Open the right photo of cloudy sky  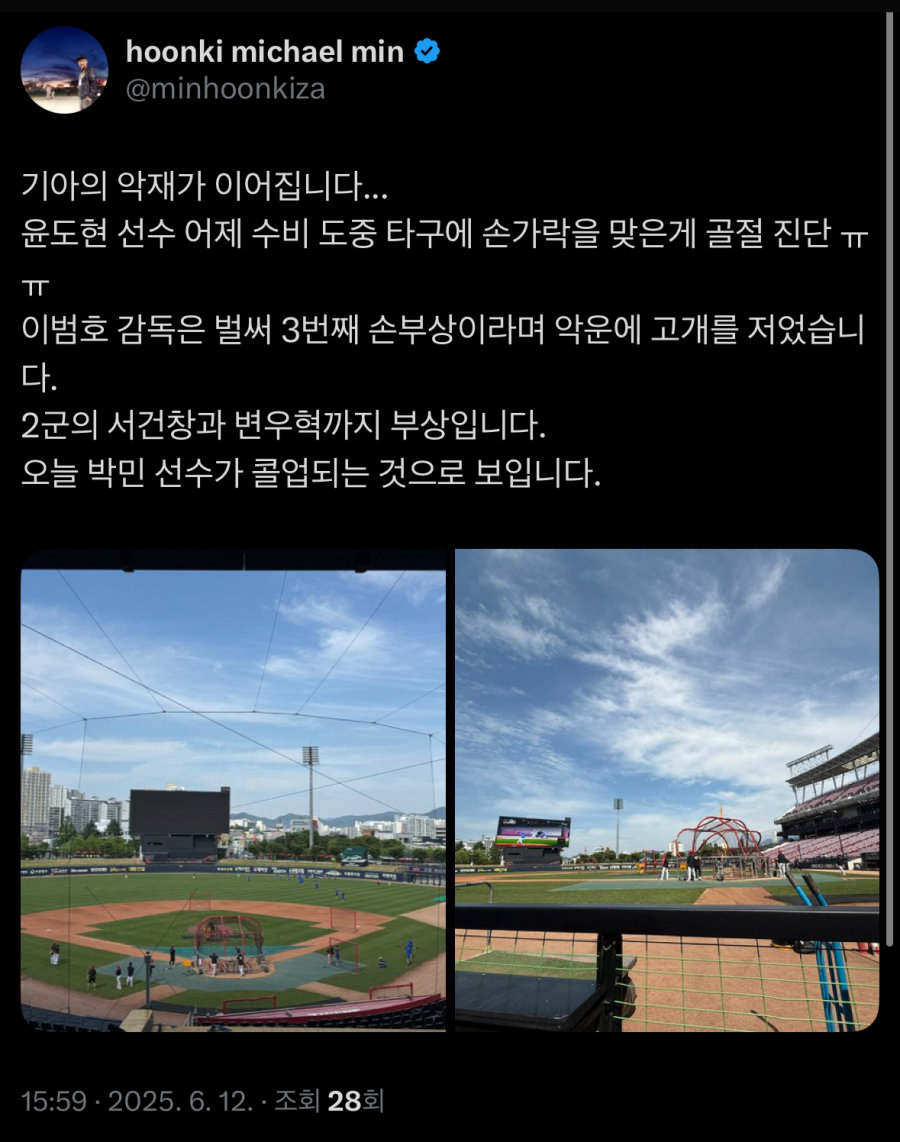tap(667, 790)
